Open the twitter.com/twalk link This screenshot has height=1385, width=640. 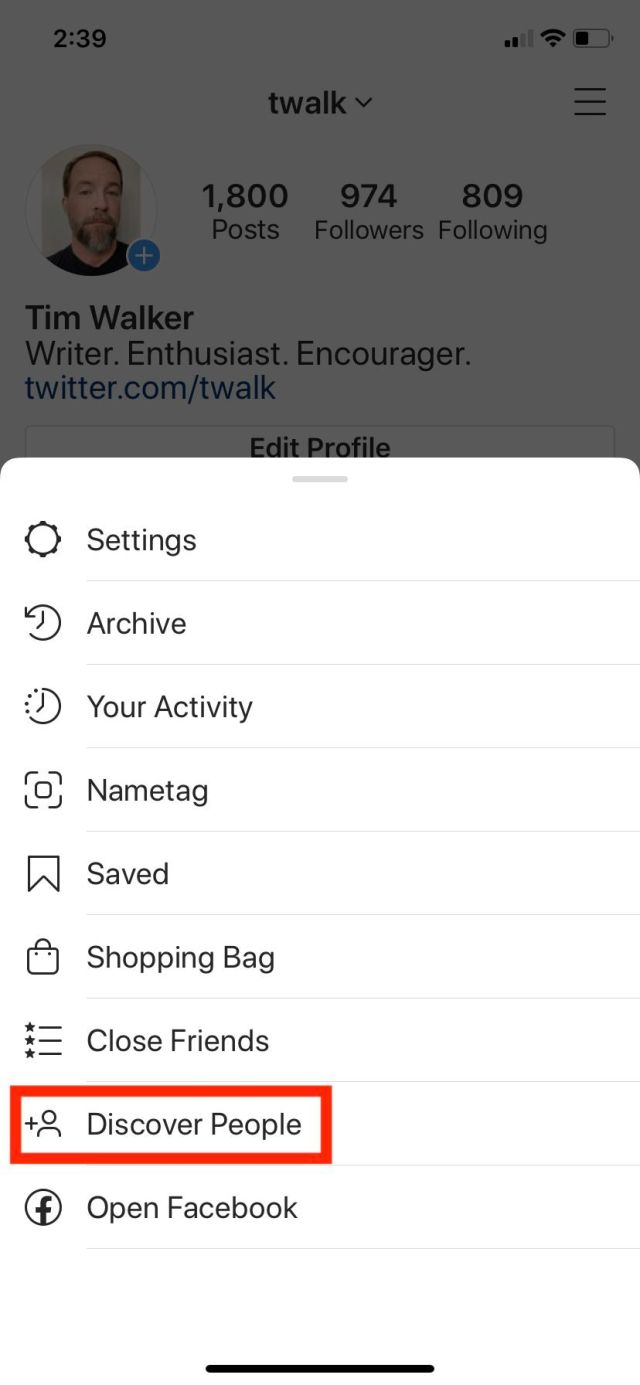(x=150, y=388)
